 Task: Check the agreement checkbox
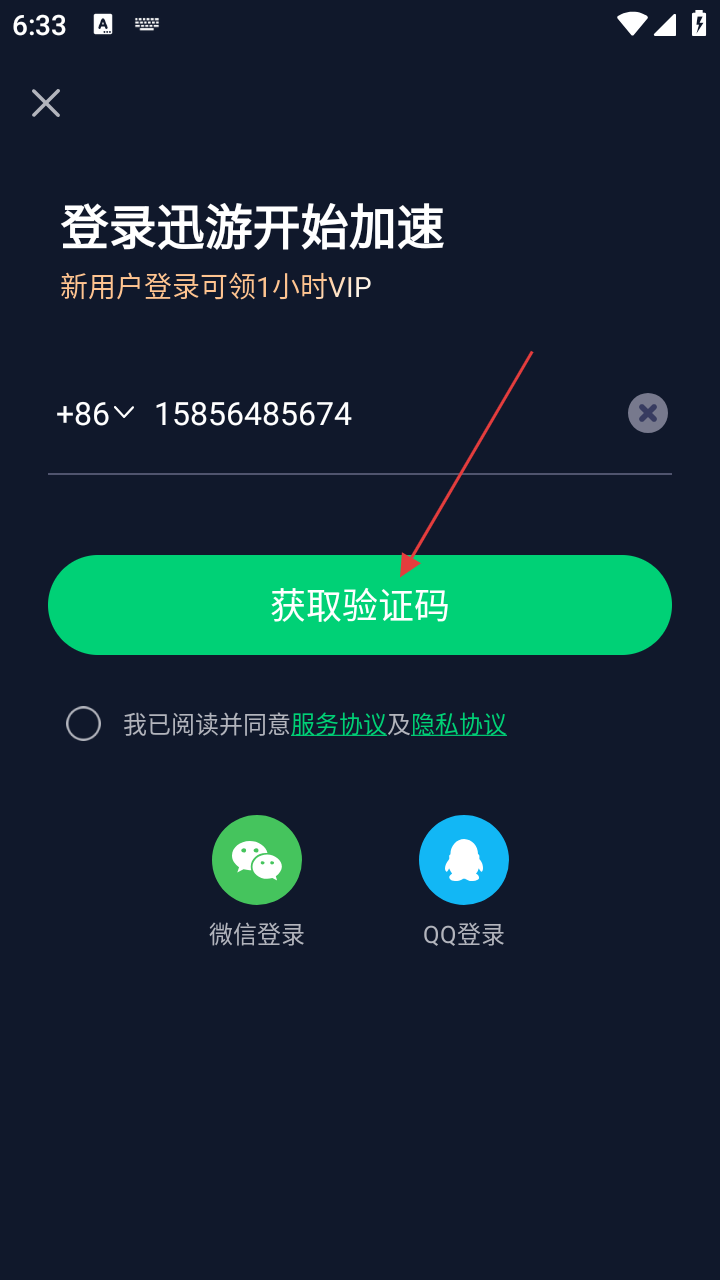(x=83, y=724)
